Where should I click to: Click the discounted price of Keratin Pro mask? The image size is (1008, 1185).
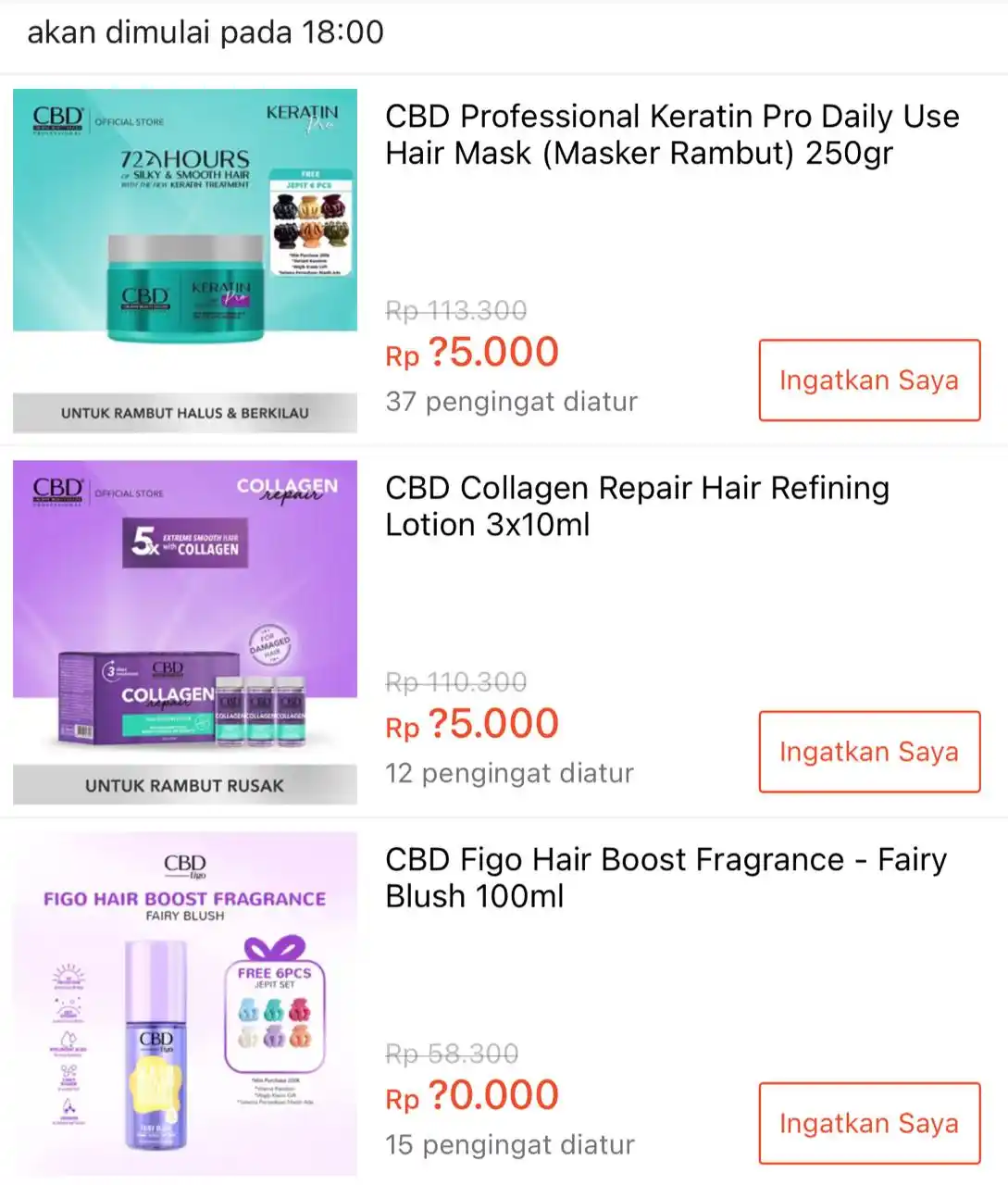[471, 352]
